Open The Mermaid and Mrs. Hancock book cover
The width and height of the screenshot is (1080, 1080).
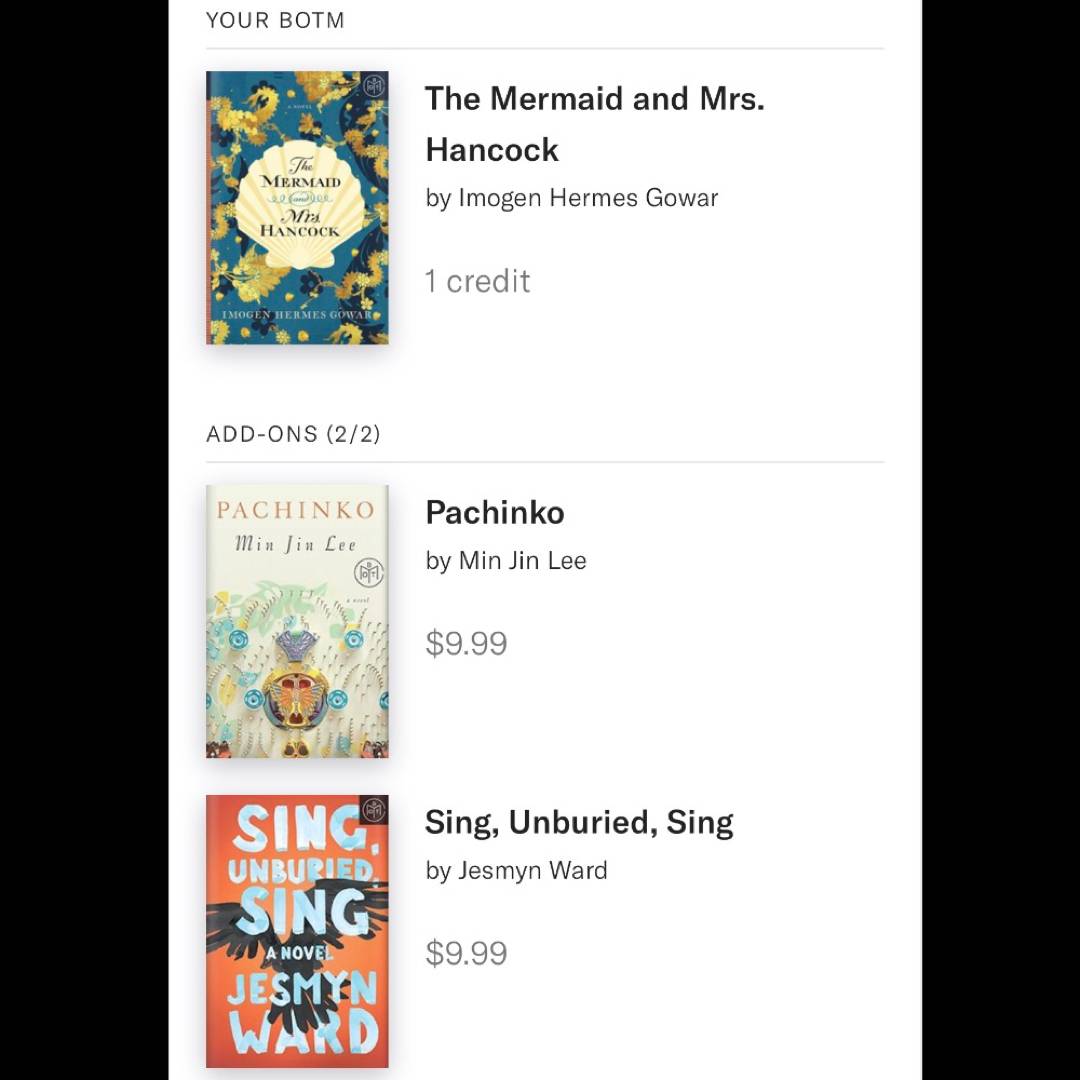pos(297,208)
